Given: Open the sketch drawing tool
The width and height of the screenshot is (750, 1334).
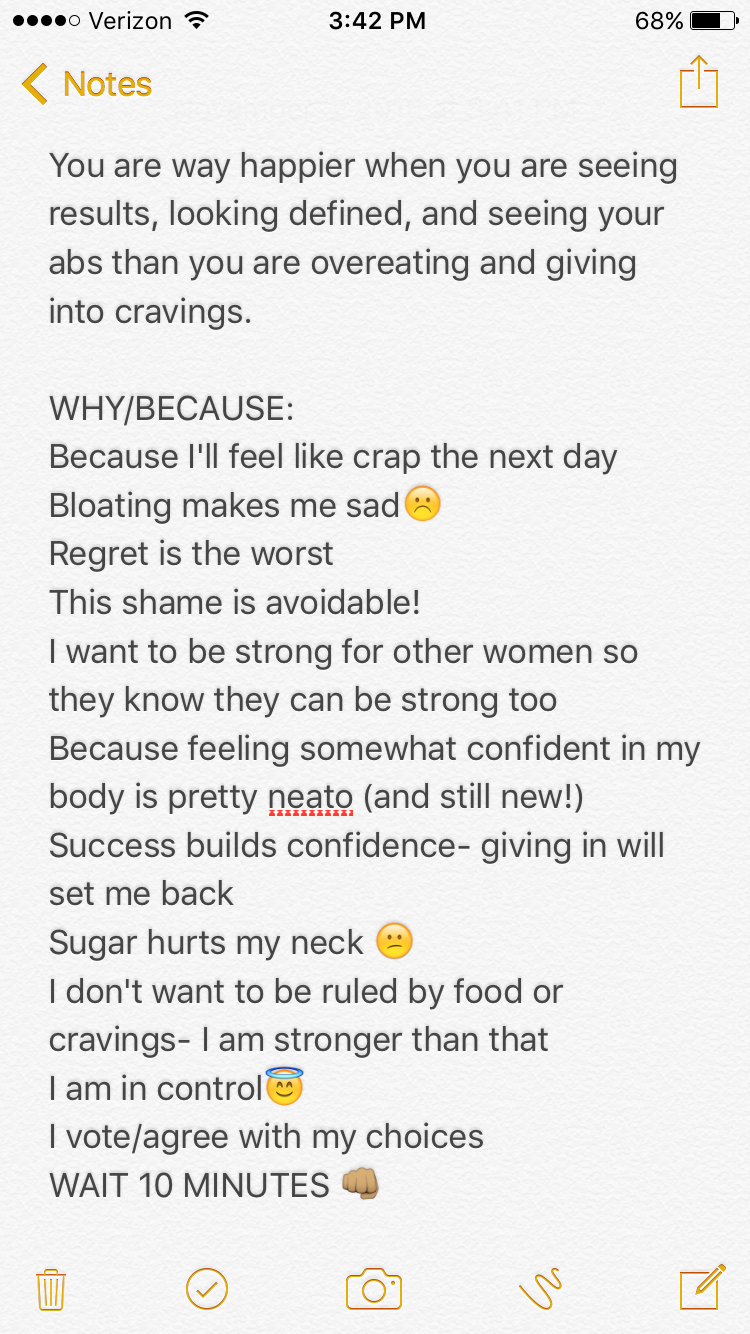Looking at the screenshot, I should 540,1289.
